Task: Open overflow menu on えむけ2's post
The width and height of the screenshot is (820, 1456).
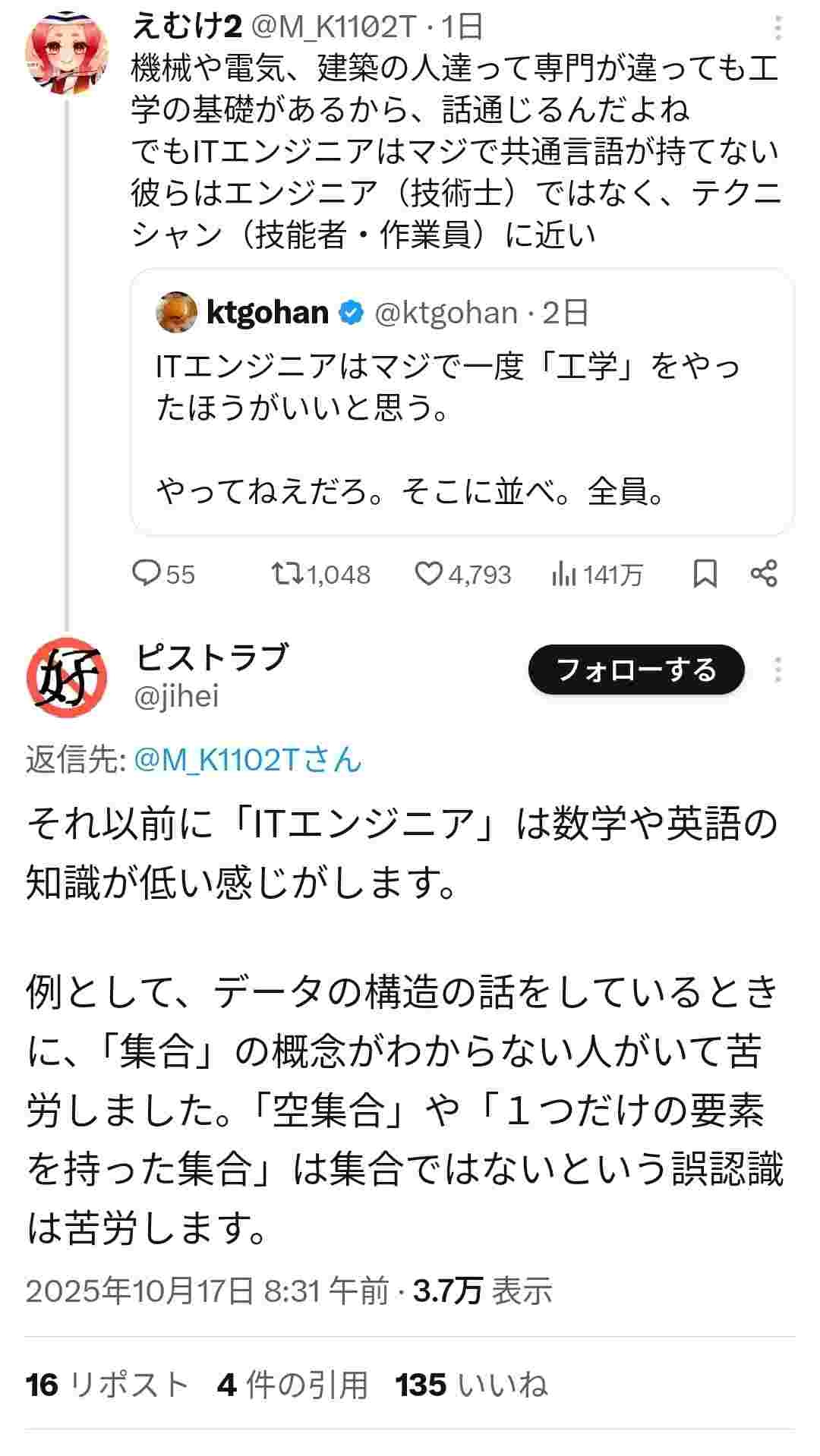Action: [778, 29]
